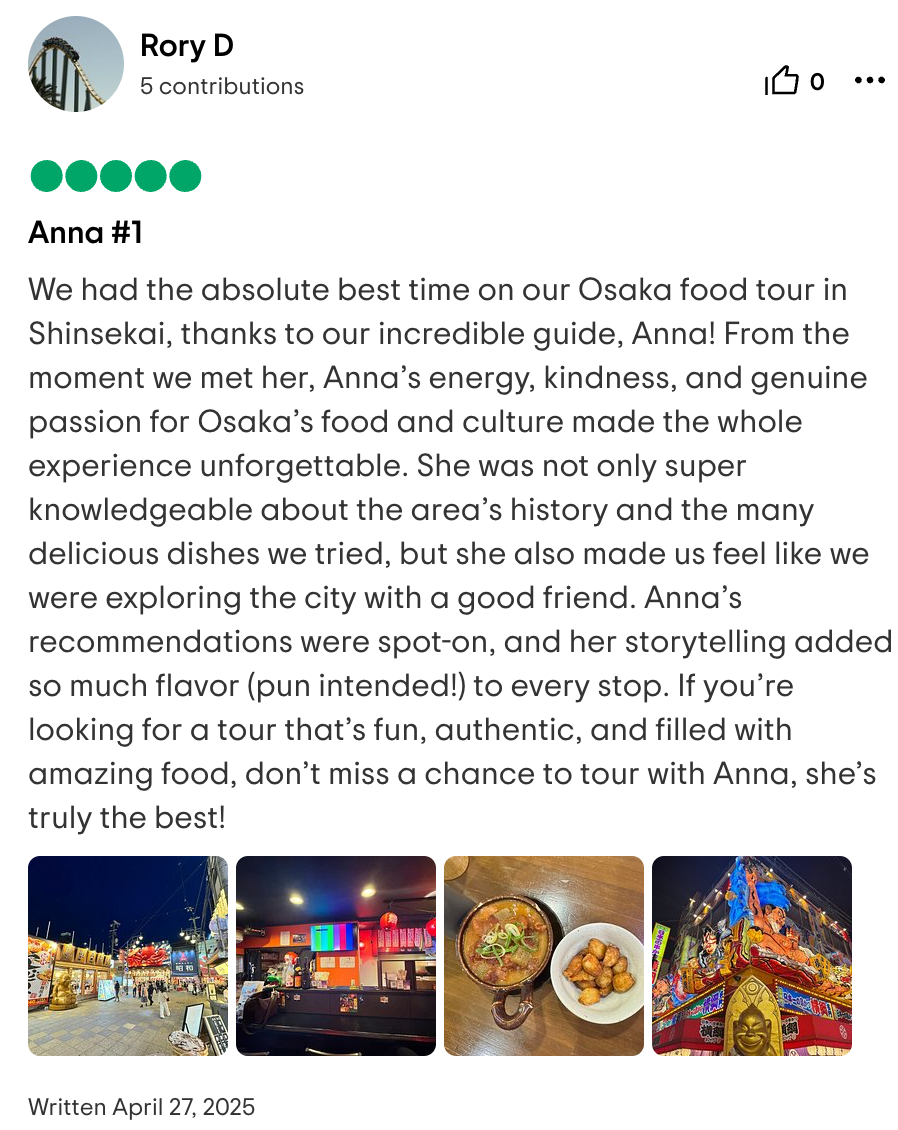Open Rory D's profile picture
This screenshot has height=1130, width=898.
click(x=76, y=64)
